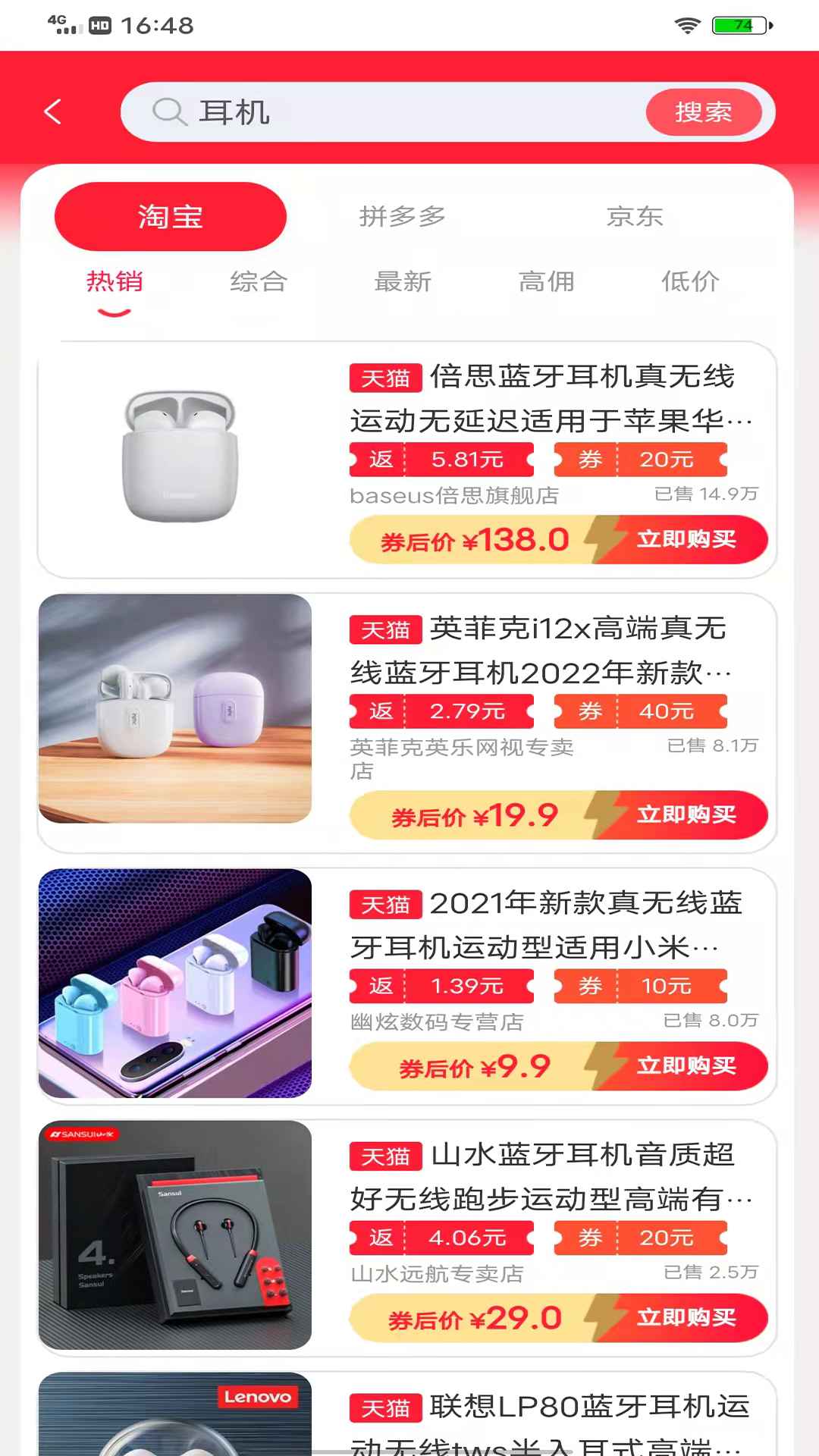Switch to the 拼多多 platform tab
The image size is (819, 1456).
click(402, 217)
